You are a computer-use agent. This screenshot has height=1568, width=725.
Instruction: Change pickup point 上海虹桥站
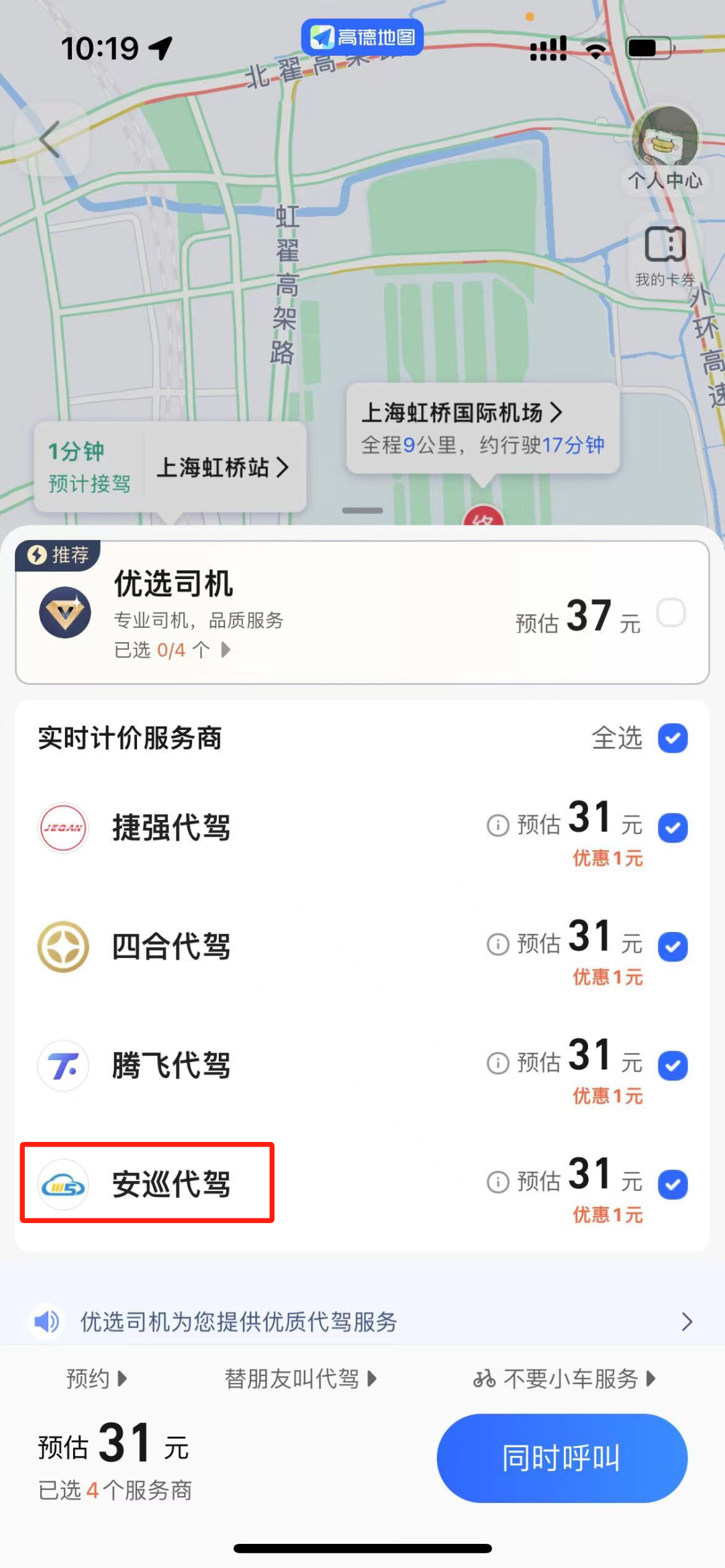[x=222, y=467]
